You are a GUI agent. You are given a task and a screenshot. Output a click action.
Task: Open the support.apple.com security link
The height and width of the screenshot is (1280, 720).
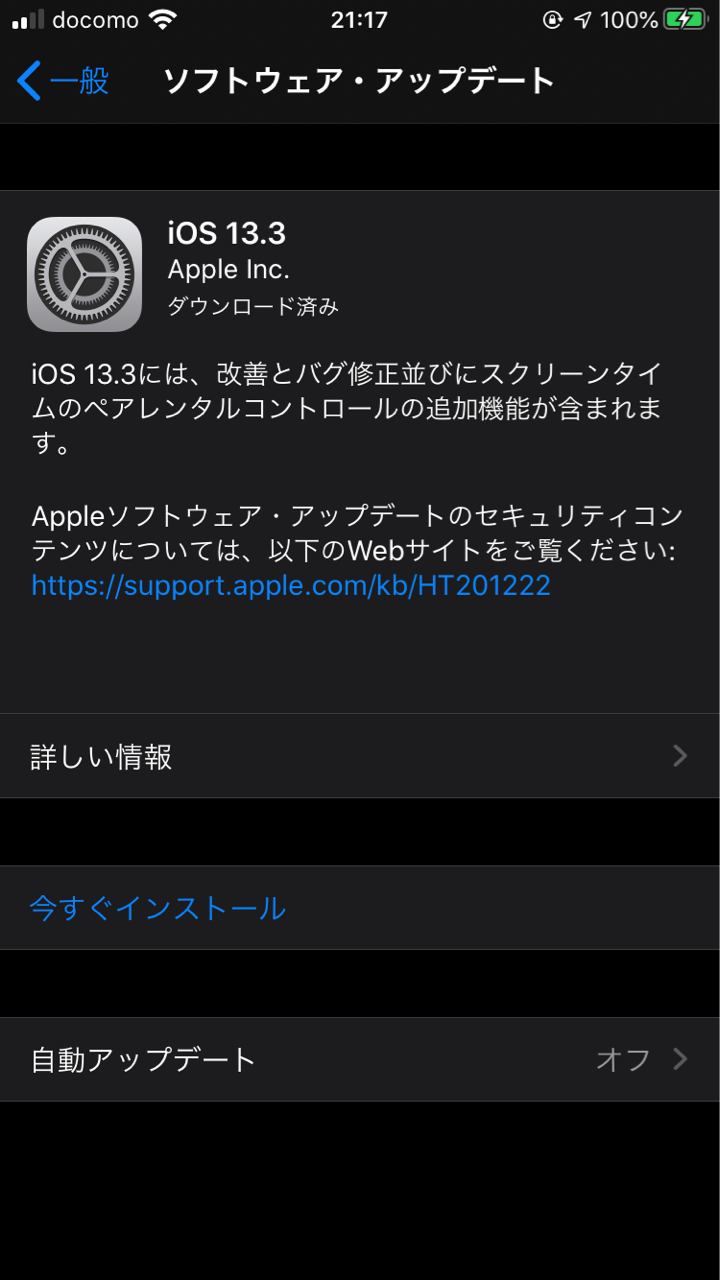291,585
